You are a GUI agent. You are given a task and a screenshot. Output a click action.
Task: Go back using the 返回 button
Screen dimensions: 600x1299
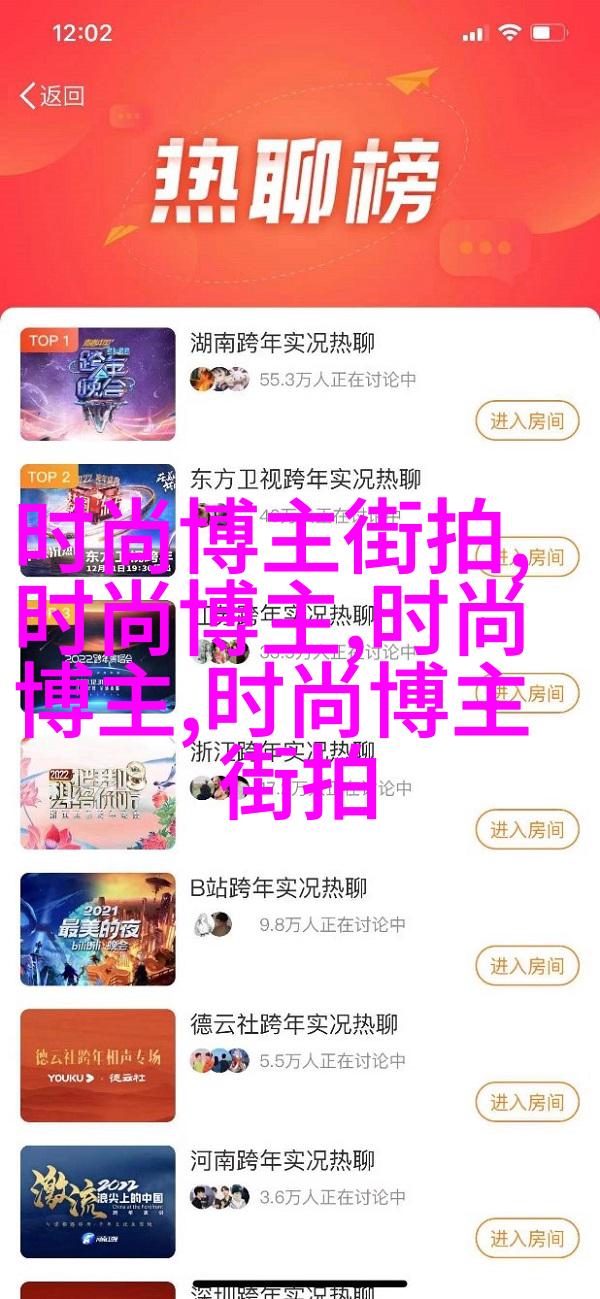[52, 96]
